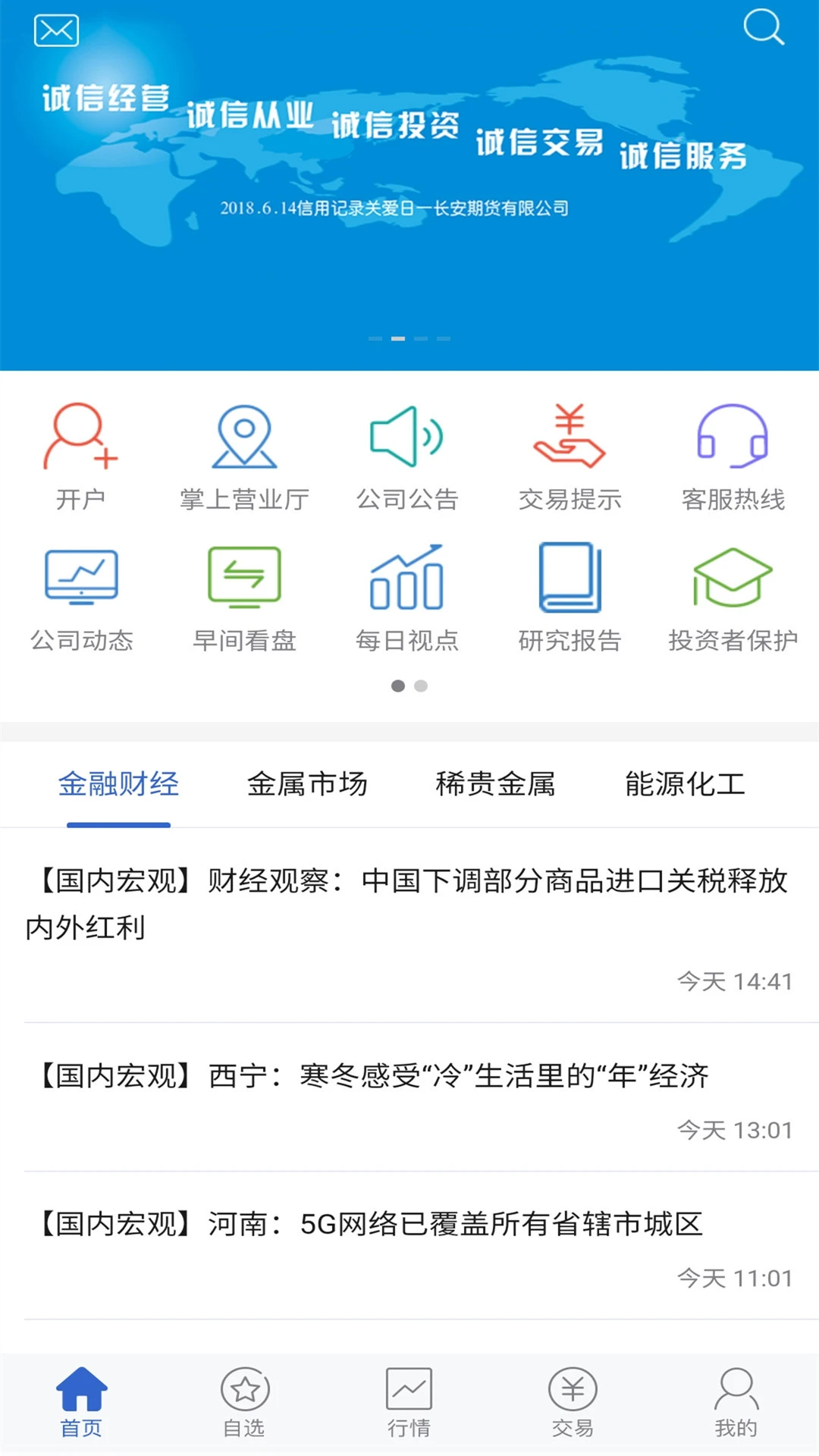Screen dimensions: 819x1456
Task: Open 公司公告 company announcements
Action: coord(407,455)
